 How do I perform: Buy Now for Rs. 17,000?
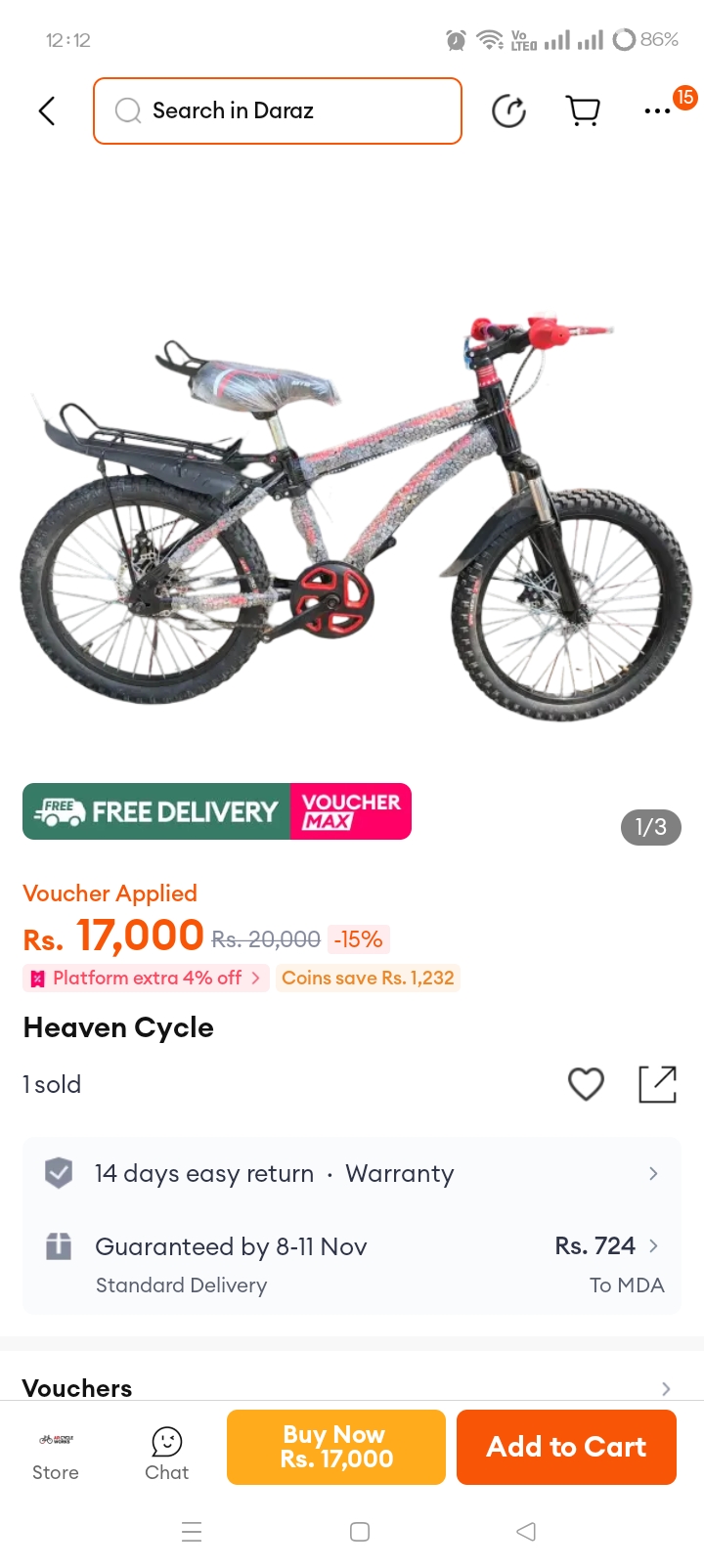point(336,1447)
